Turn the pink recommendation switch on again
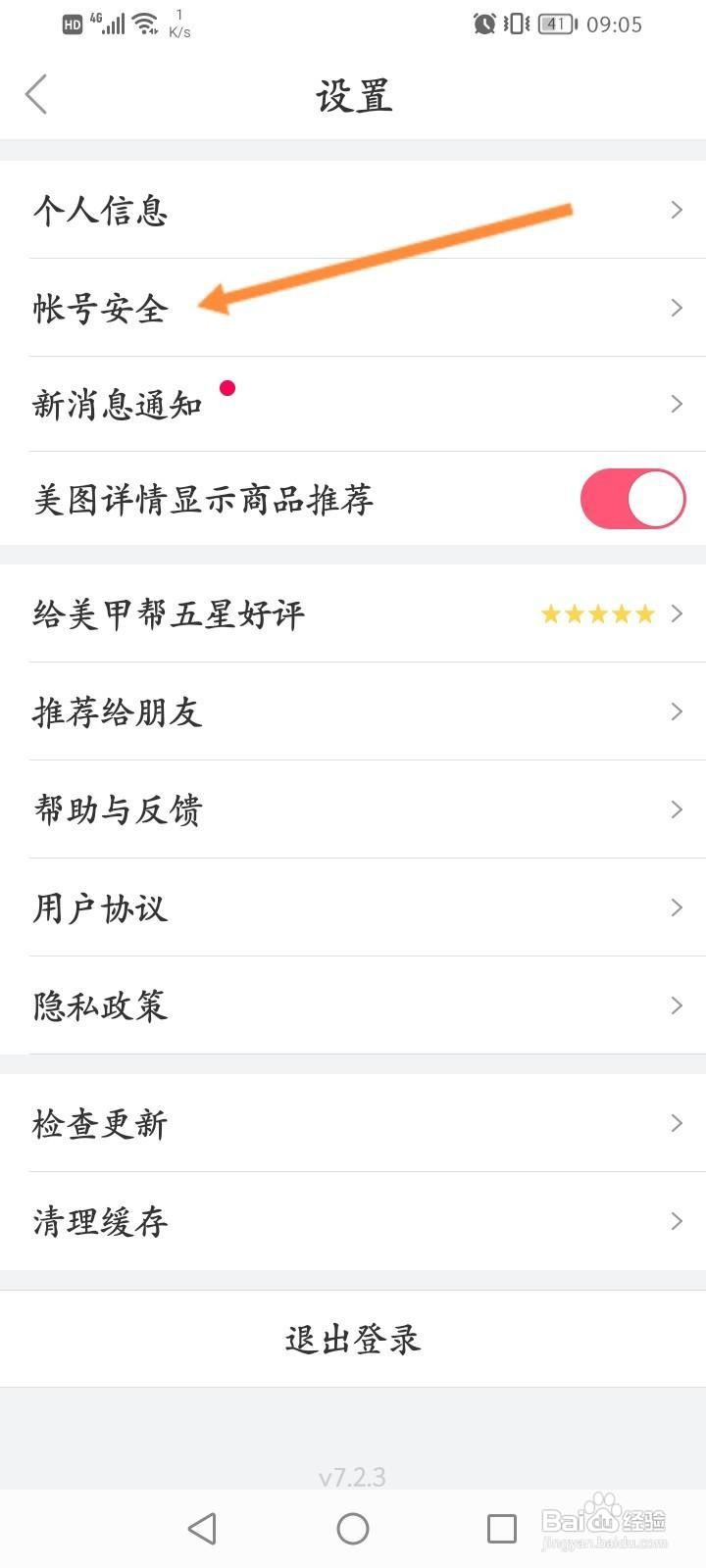The height and width of the screenshot is (1568, 706). pyautogui.click(x=631, y=498)
